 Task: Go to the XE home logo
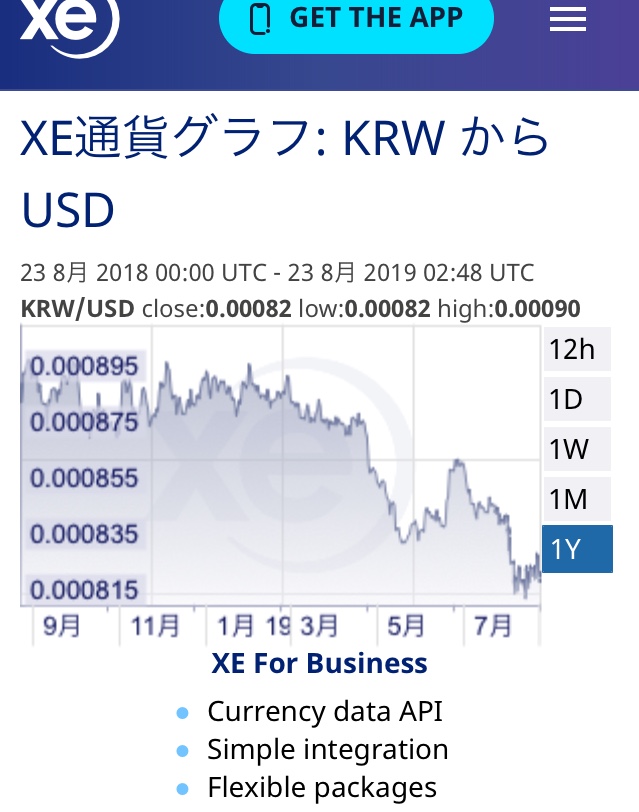[66, 22]
